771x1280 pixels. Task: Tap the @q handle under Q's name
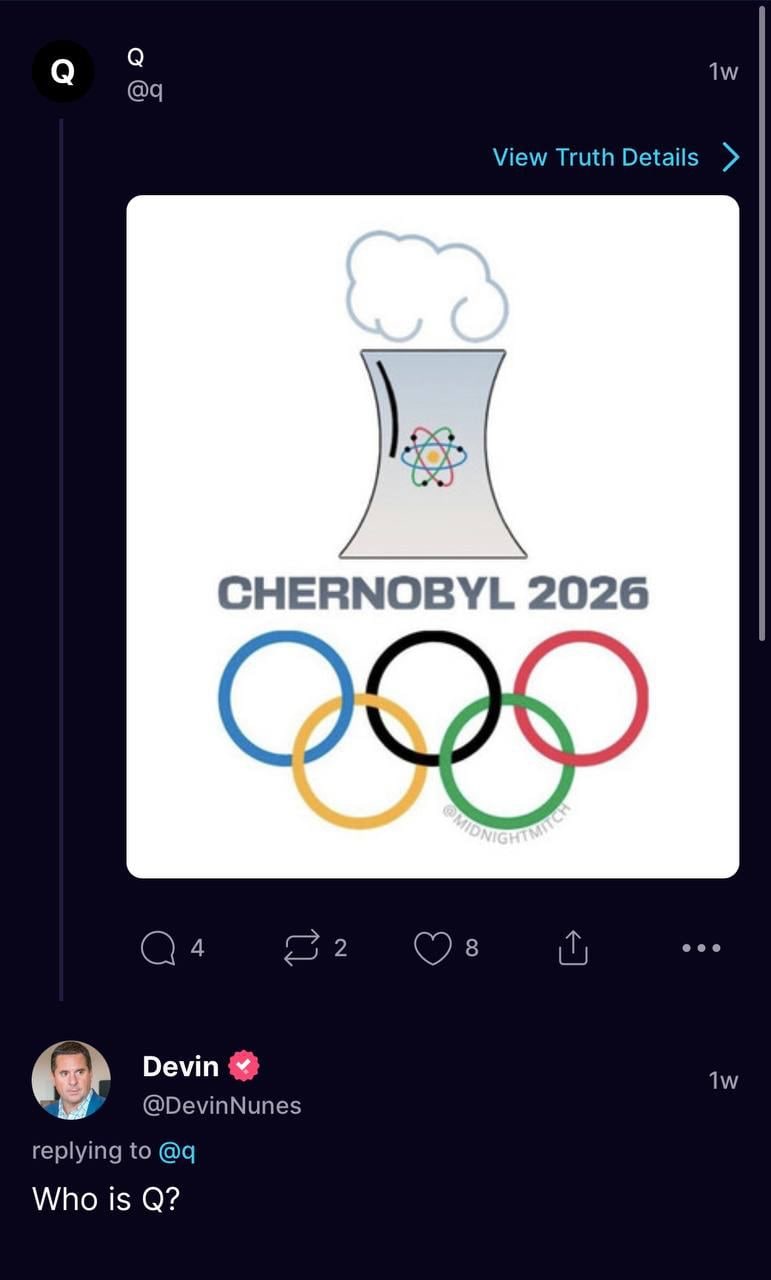145,91
